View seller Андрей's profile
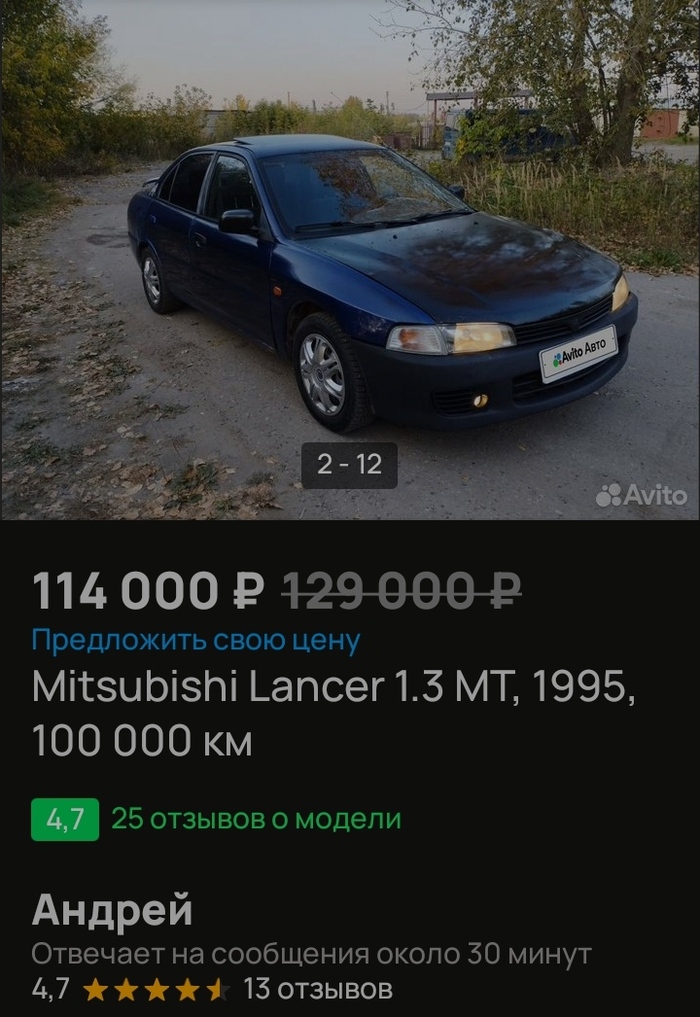 112,911
